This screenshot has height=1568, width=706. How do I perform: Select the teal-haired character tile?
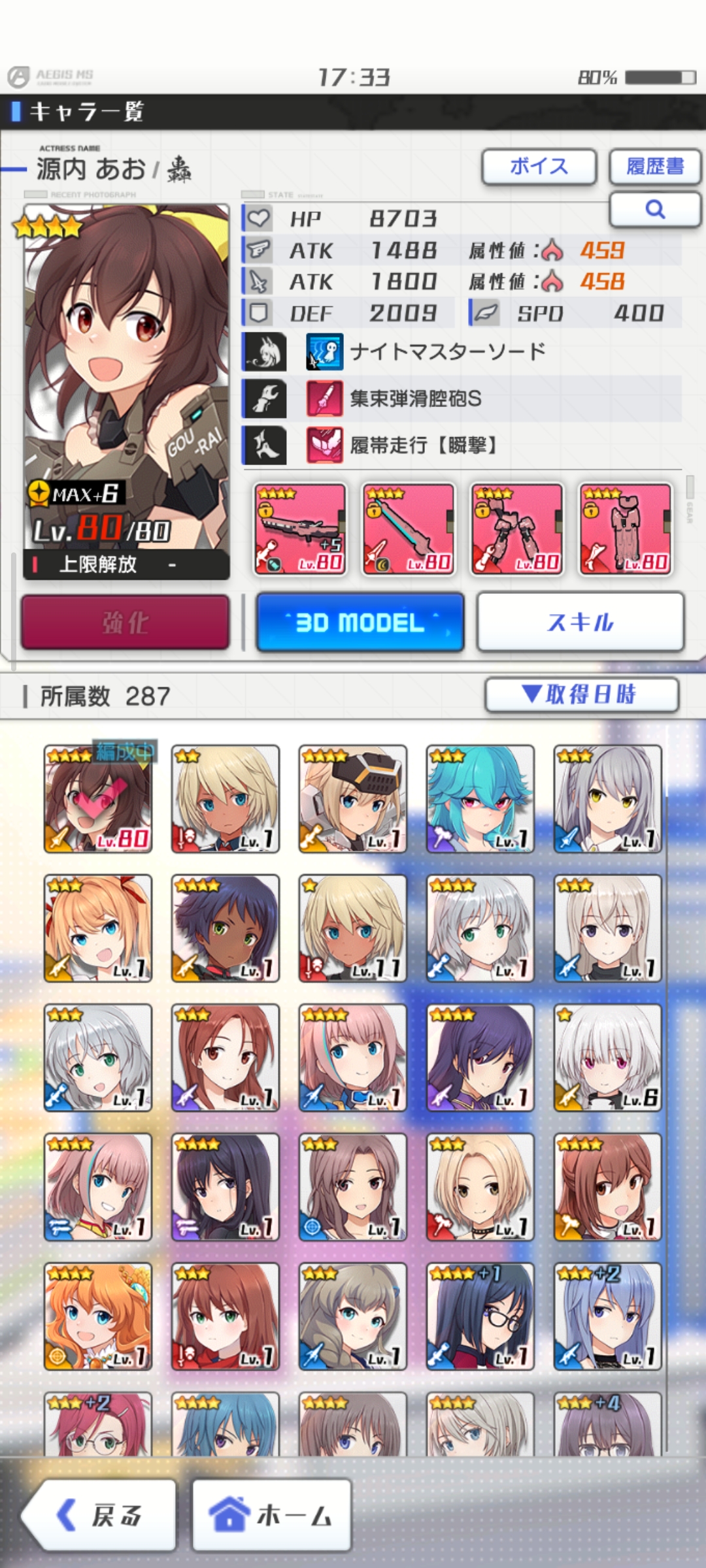[x=480, y=798]
